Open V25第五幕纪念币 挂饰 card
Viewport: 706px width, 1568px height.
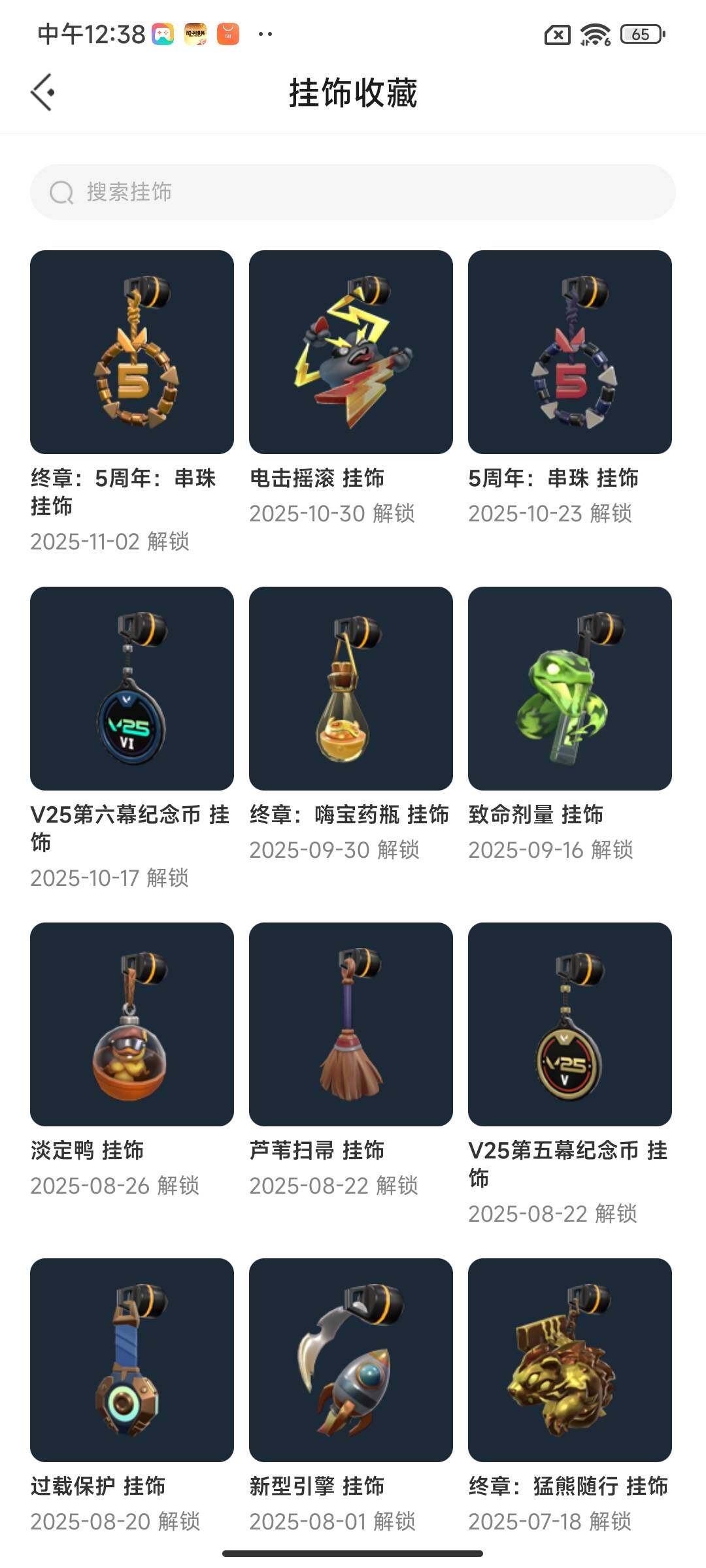point(570,1024)
